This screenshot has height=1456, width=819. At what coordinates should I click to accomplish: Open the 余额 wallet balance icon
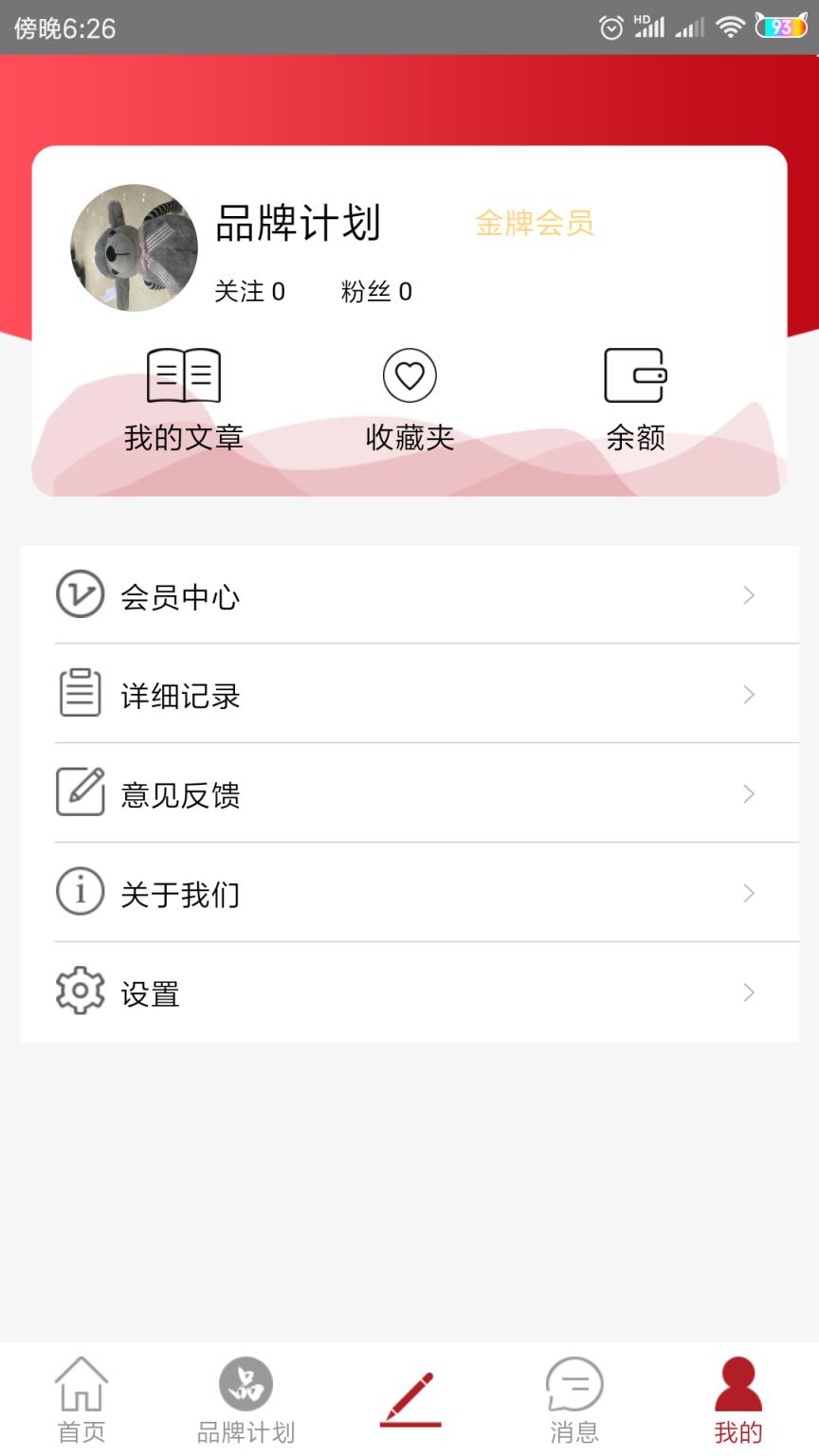(x=636, y=374)
